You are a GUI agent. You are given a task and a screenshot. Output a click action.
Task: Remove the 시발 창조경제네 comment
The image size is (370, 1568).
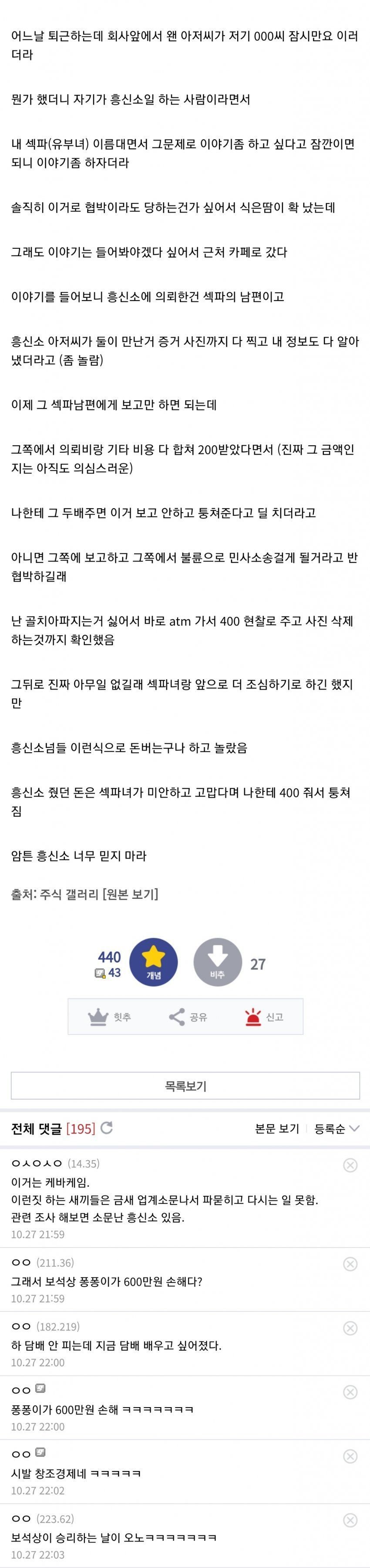point(350,1455)
